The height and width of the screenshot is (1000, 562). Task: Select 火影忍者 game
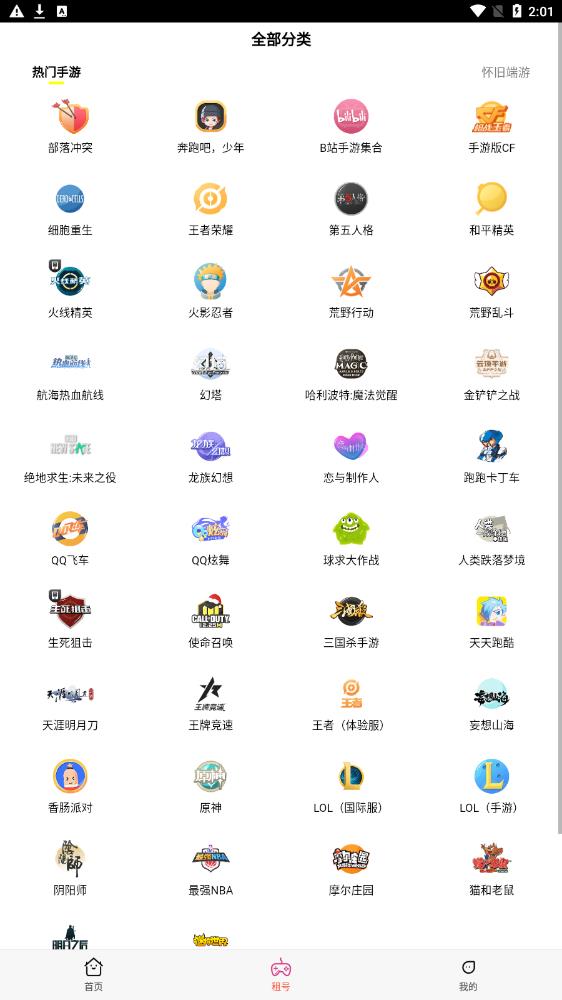coord(211,292)
